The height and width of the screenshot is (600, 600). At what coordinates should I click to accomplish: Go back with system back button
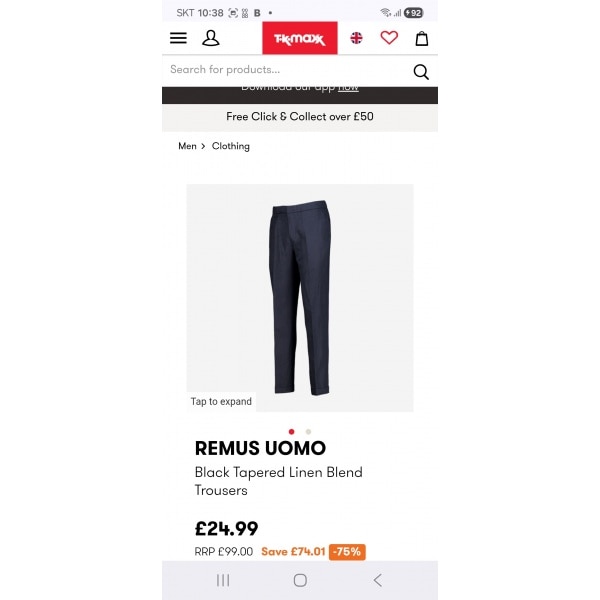pyautogui.click(x=377, y=580)
